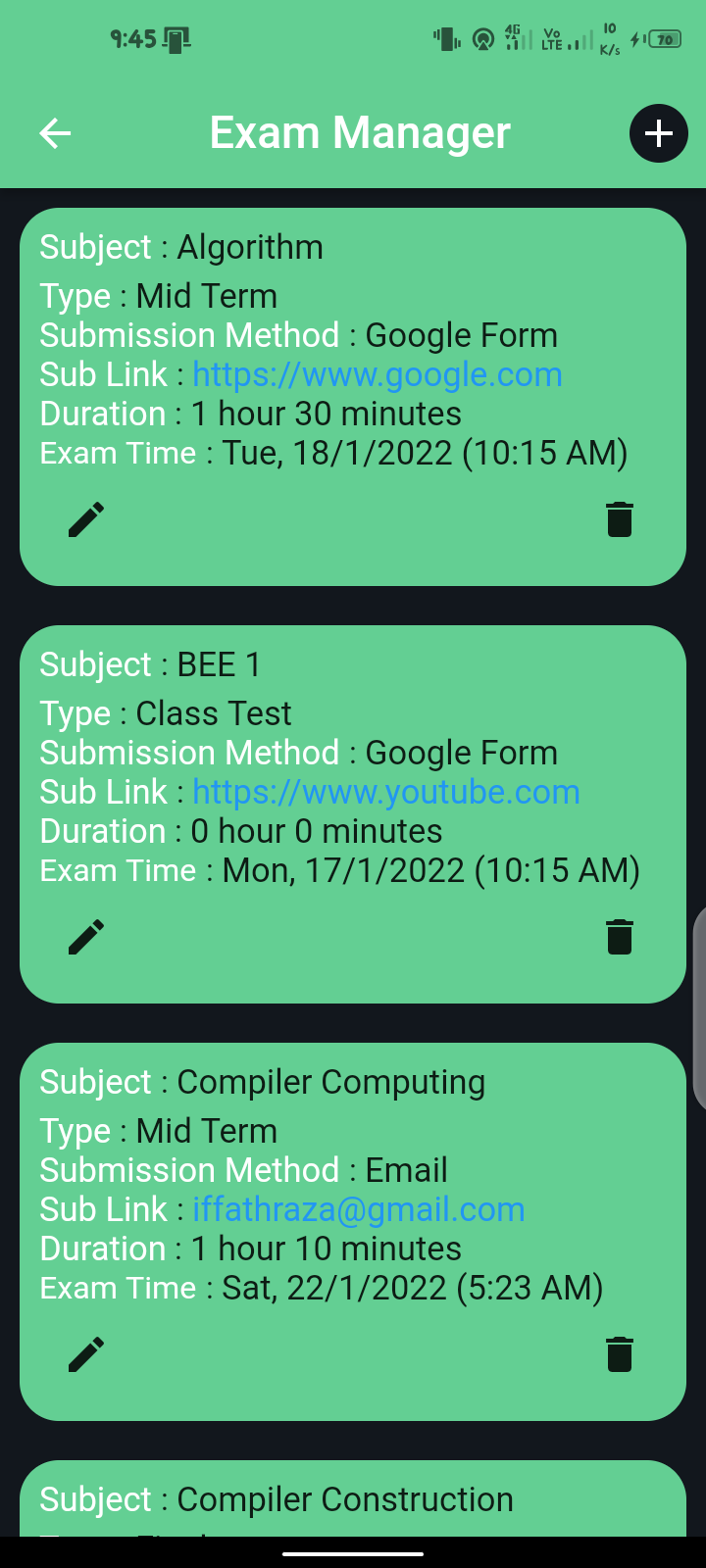
Task: Delete the BEE 1 exam
Action: click(x=620, y=937)
